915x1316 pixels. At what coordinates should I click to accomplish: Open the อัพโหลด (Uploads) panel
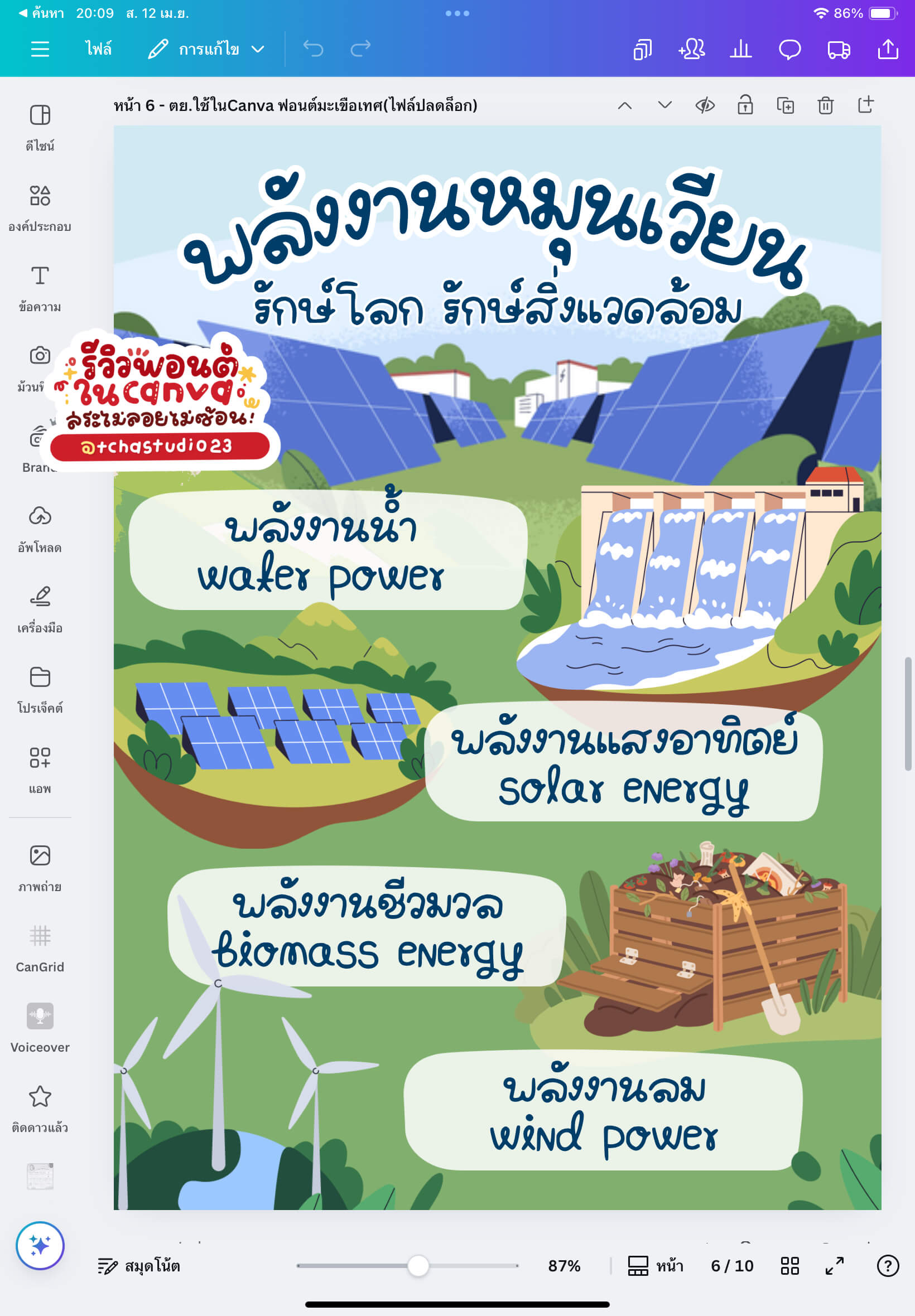coord(40,528)
